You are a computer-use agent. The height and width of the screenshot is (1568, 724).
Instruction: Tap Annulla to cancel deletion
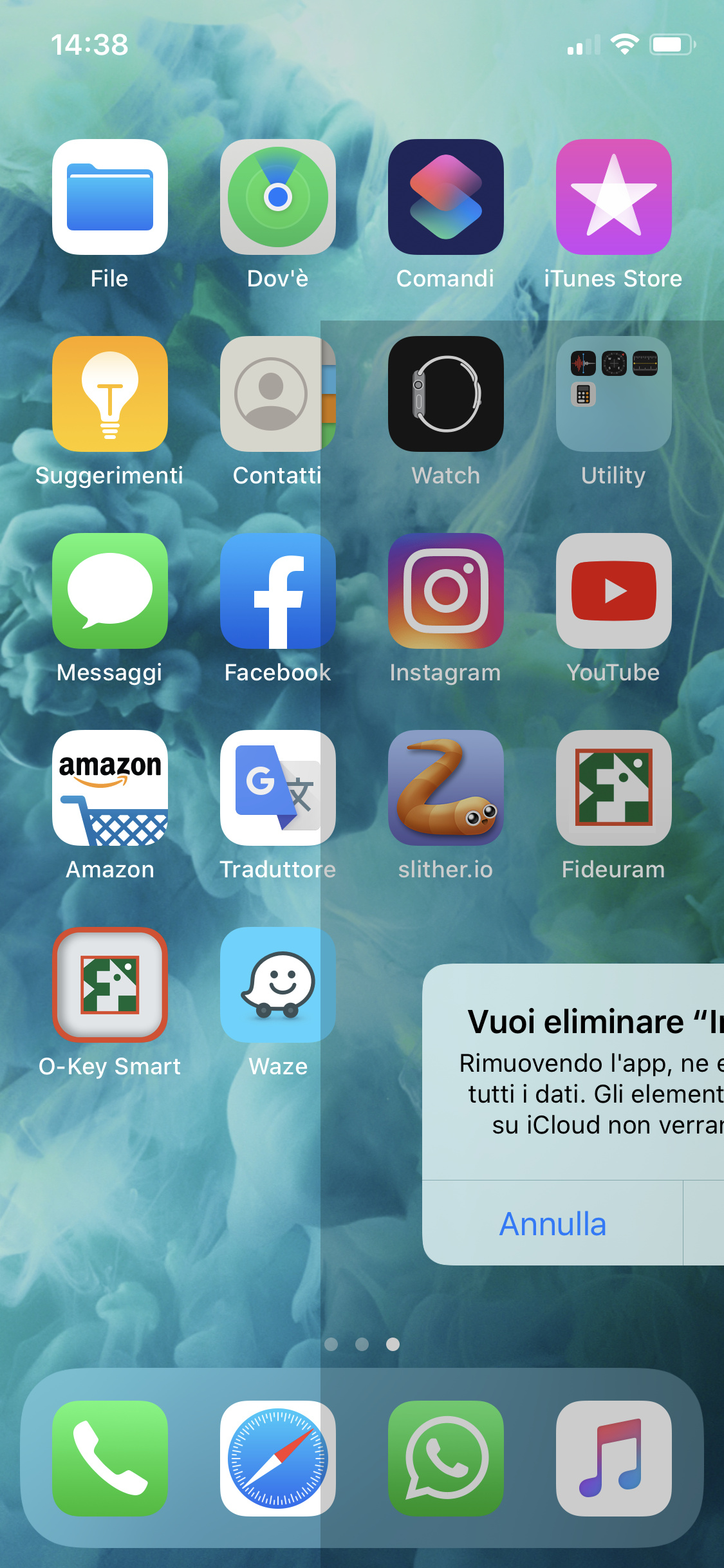(x=553, y=1223)
